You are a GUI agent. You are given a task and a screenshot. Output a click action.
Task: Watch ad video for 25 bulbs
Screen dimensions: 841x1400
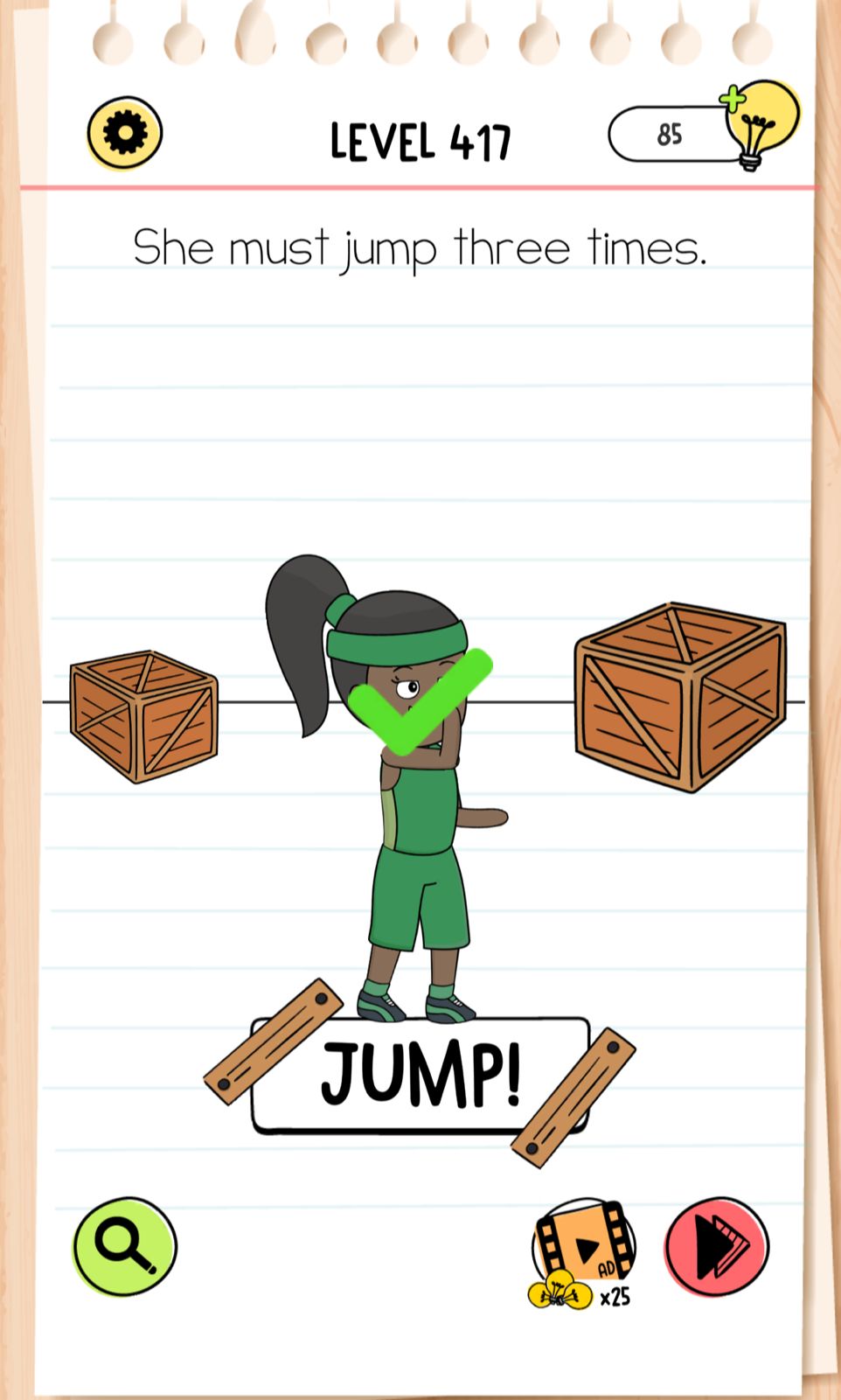tap(583, 1252)
